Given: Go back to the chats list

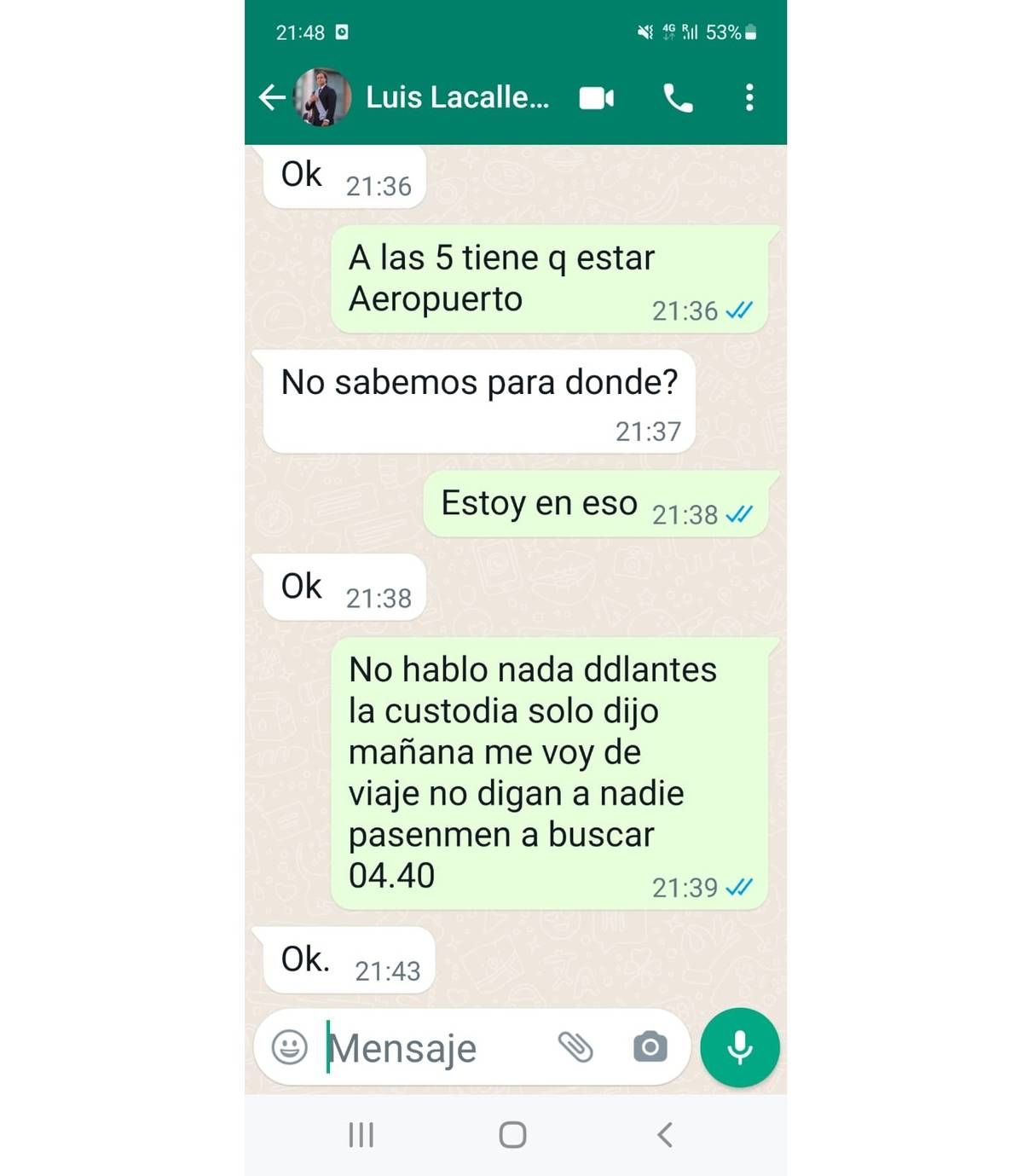Looking at the screenshot, I should coord(272,98).
